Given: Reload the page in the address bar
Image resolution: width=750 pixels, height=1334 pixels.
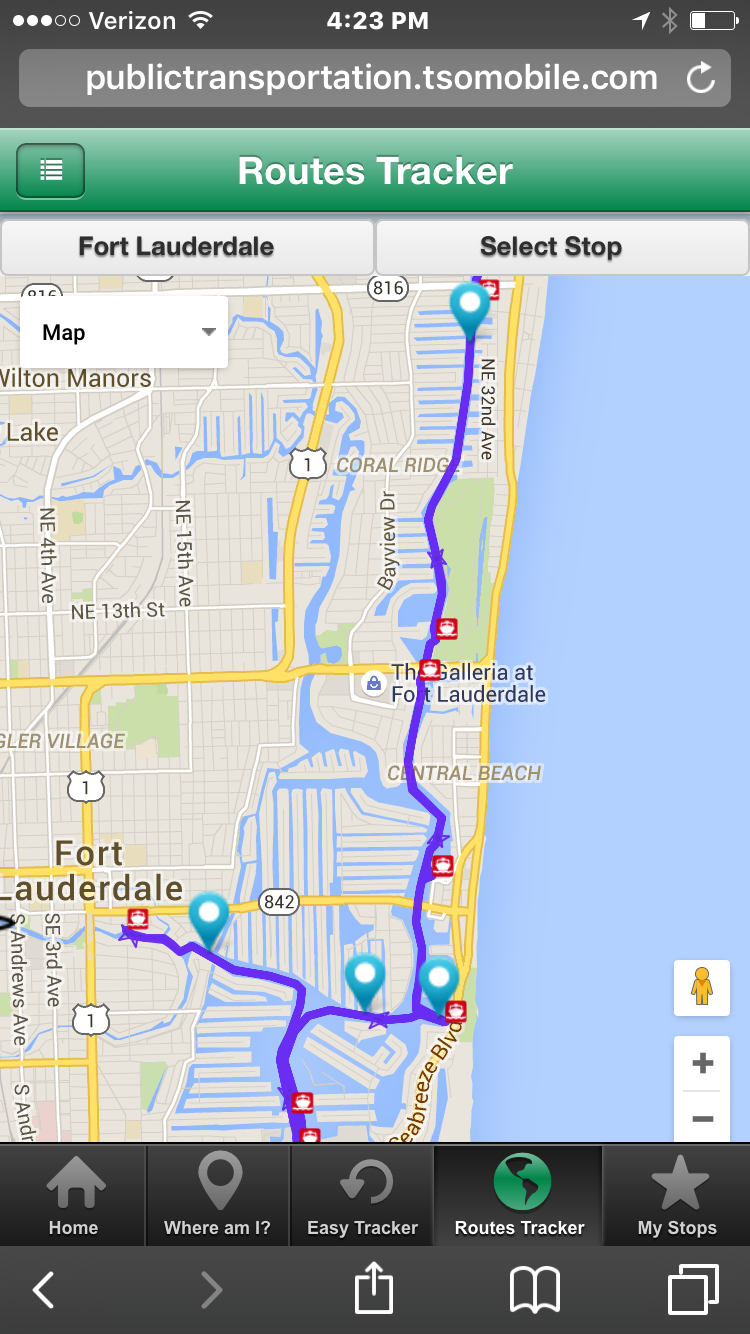Looking at the screenshot, I should coord(701,79).
